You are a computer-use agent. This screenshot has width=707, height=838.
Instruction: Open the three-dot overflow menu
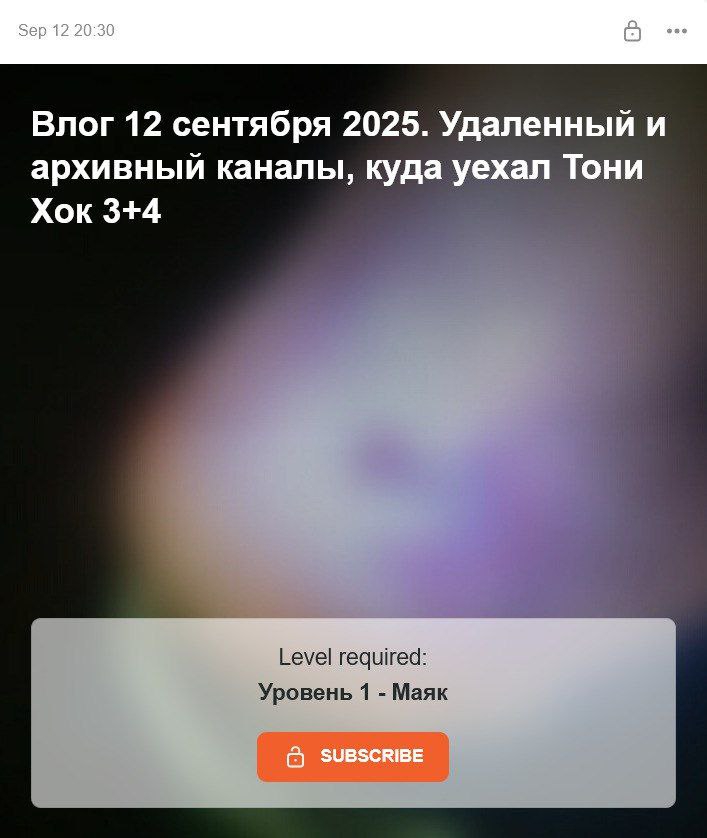tap(677, 31)
